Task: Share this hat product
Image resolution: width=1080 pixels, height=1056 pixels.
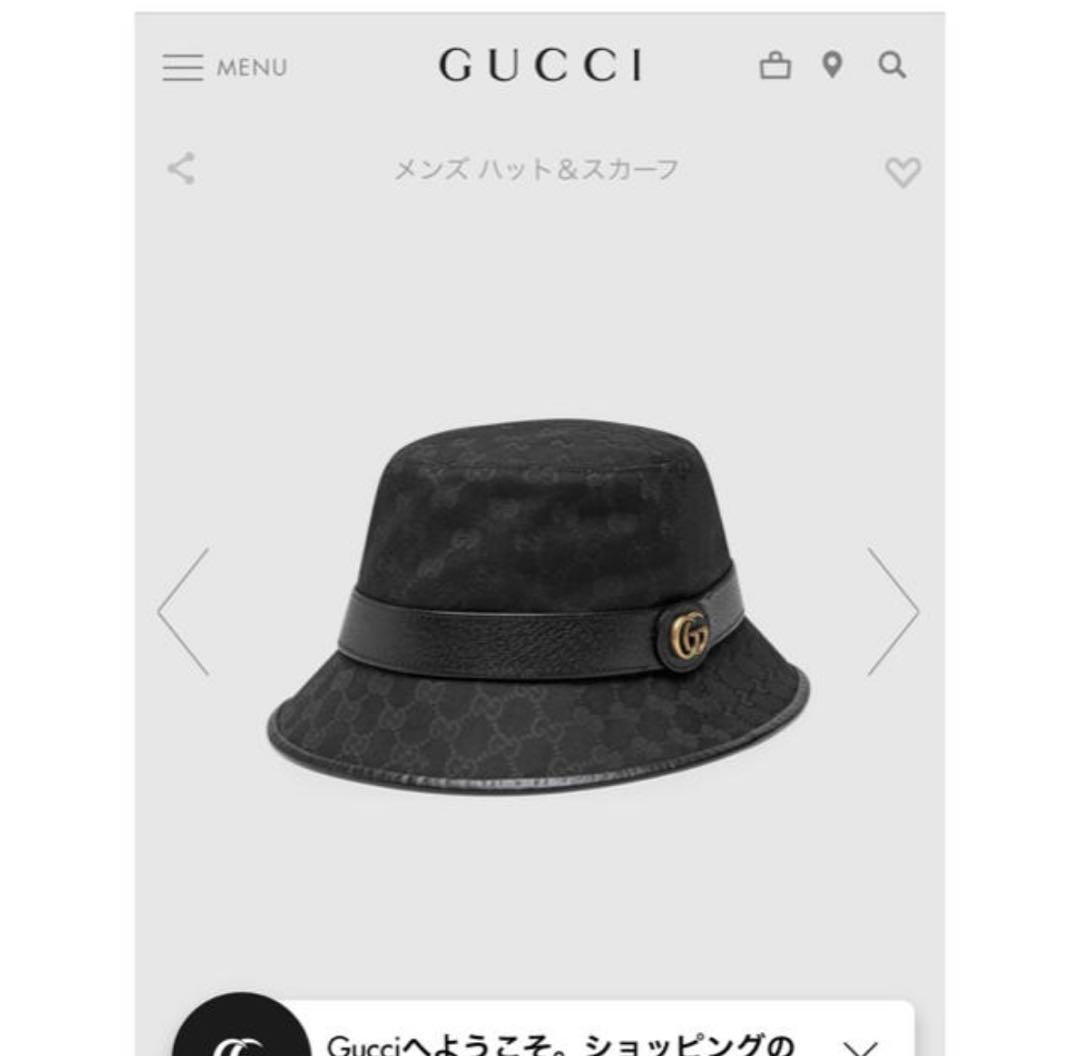Action: pyautogui.click(x=181, y=168)
